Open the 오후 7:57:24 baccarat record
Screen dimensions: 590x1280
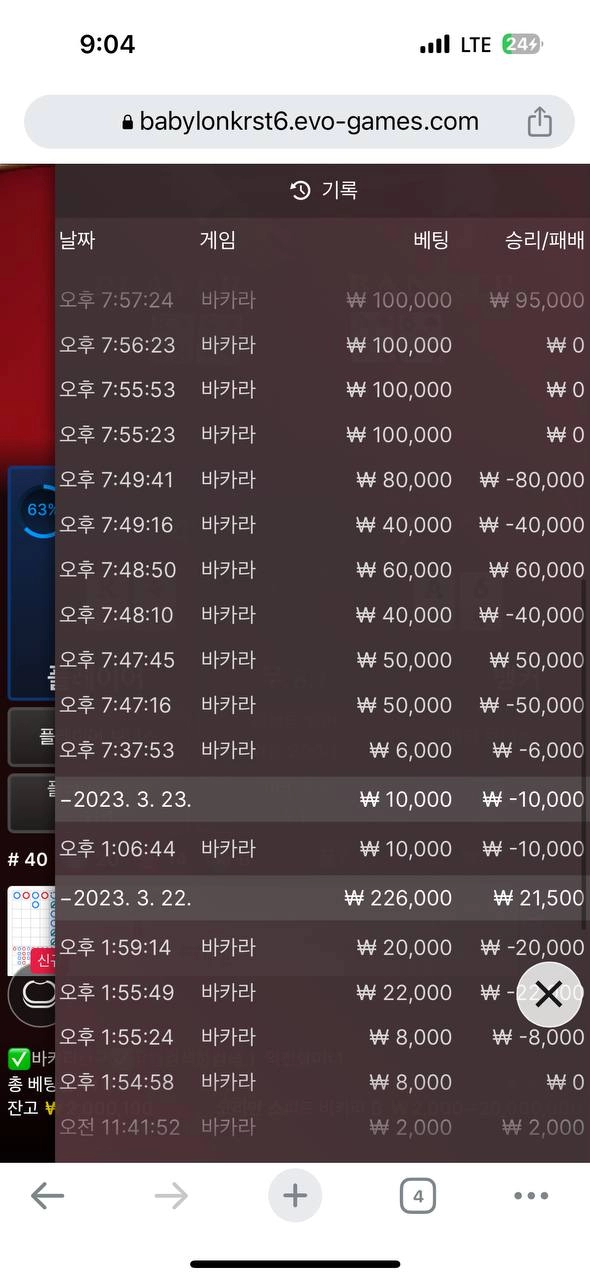[x=322, y=300]
